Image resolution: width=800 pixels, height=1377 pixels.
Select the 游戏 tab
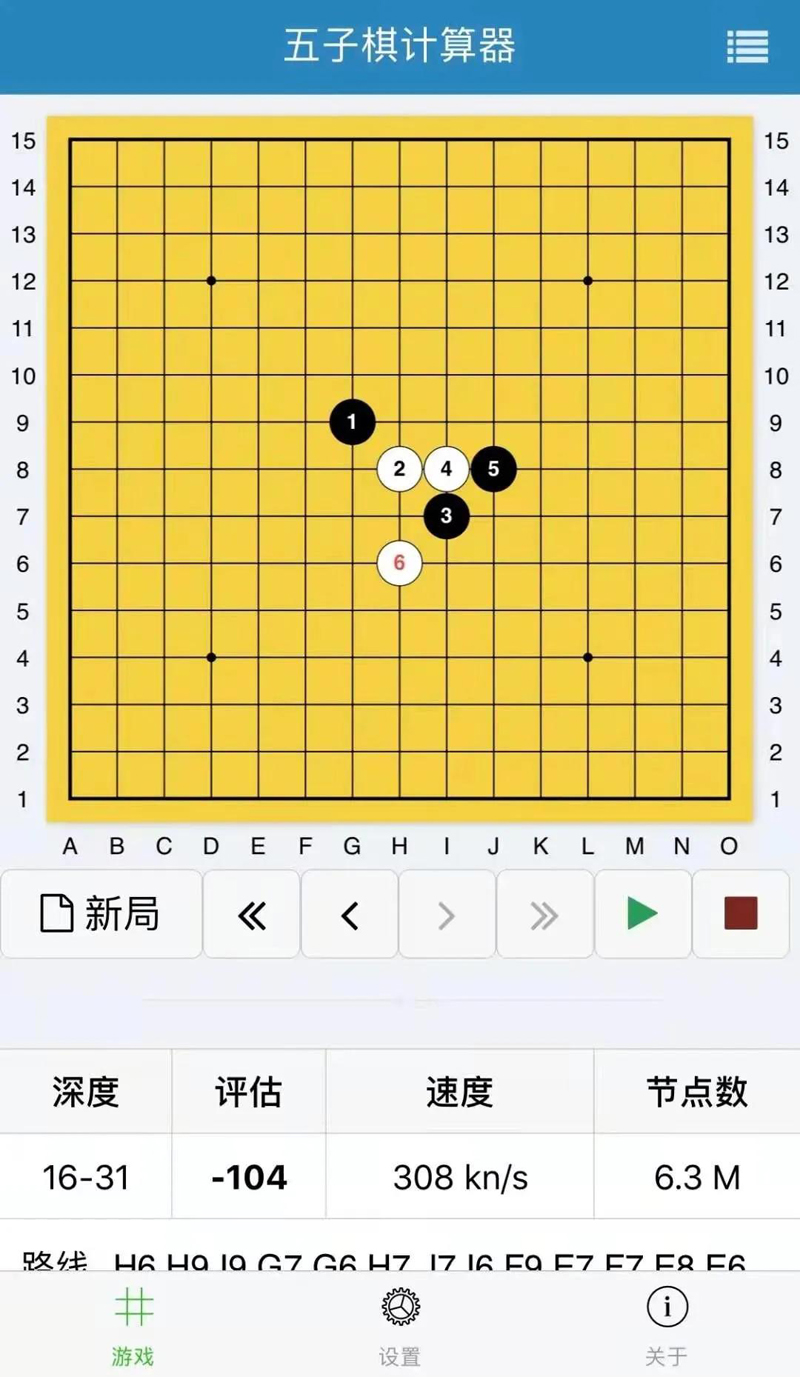click(133, 1325)
